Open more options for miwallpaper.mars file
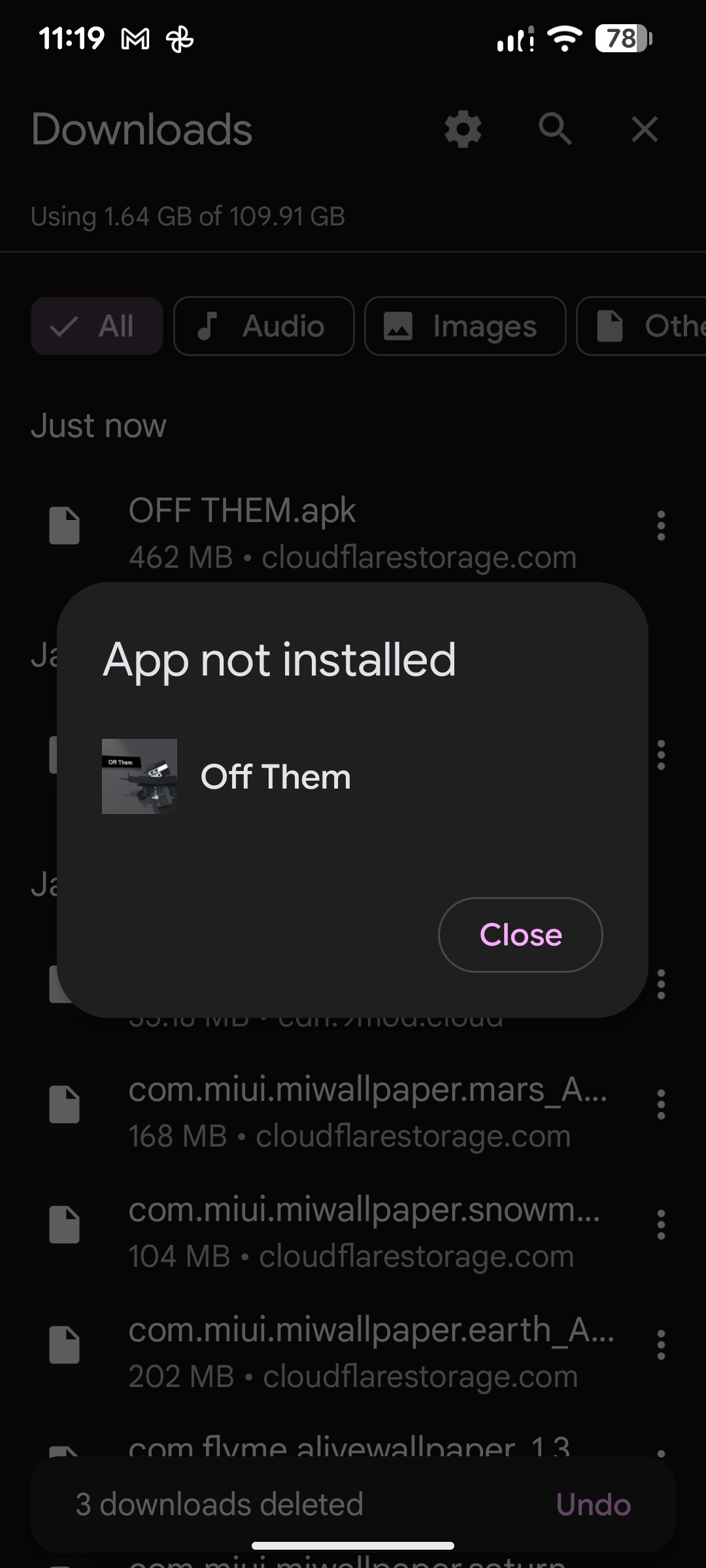Screen dimensions: 706x1568 coord(661,1104)
